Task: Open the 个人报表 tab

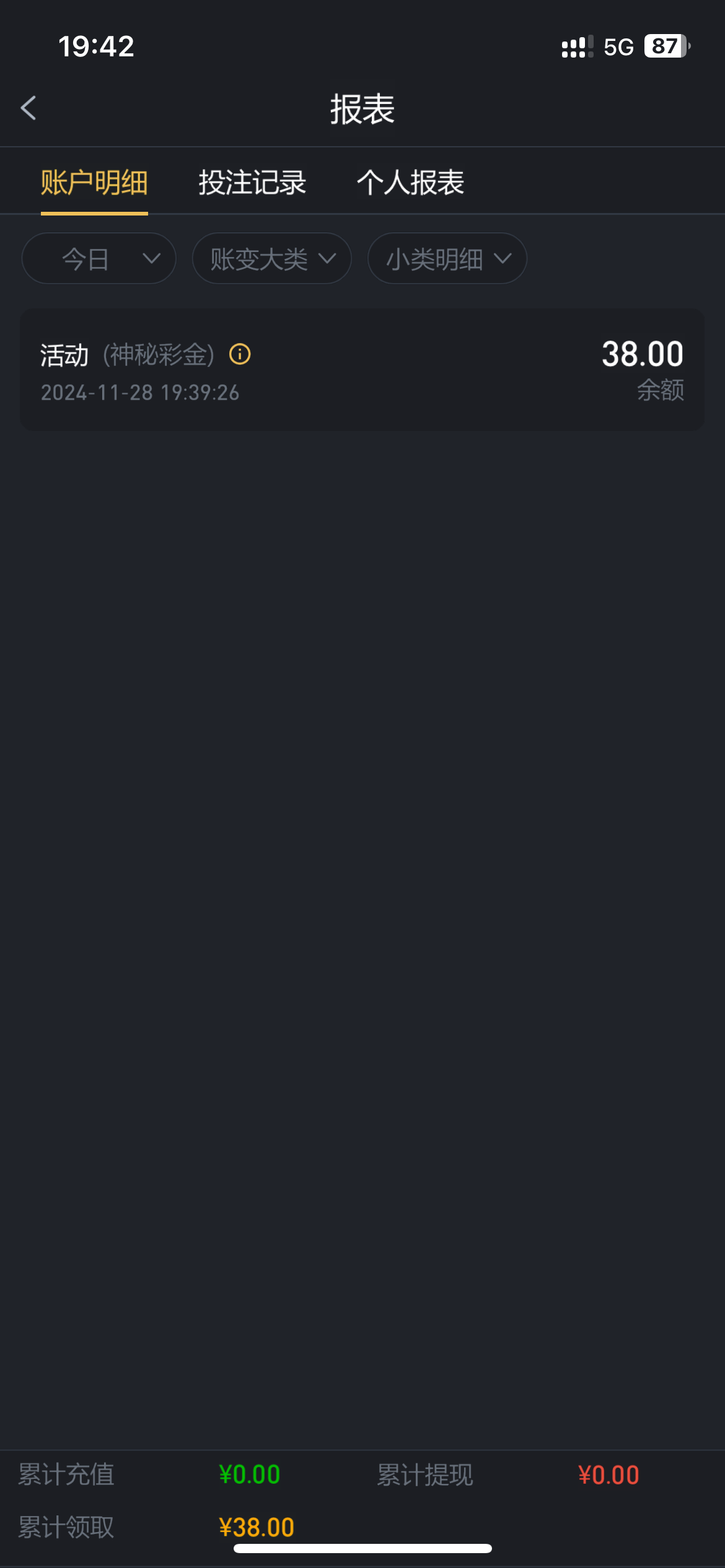Action: coord(410,183)
